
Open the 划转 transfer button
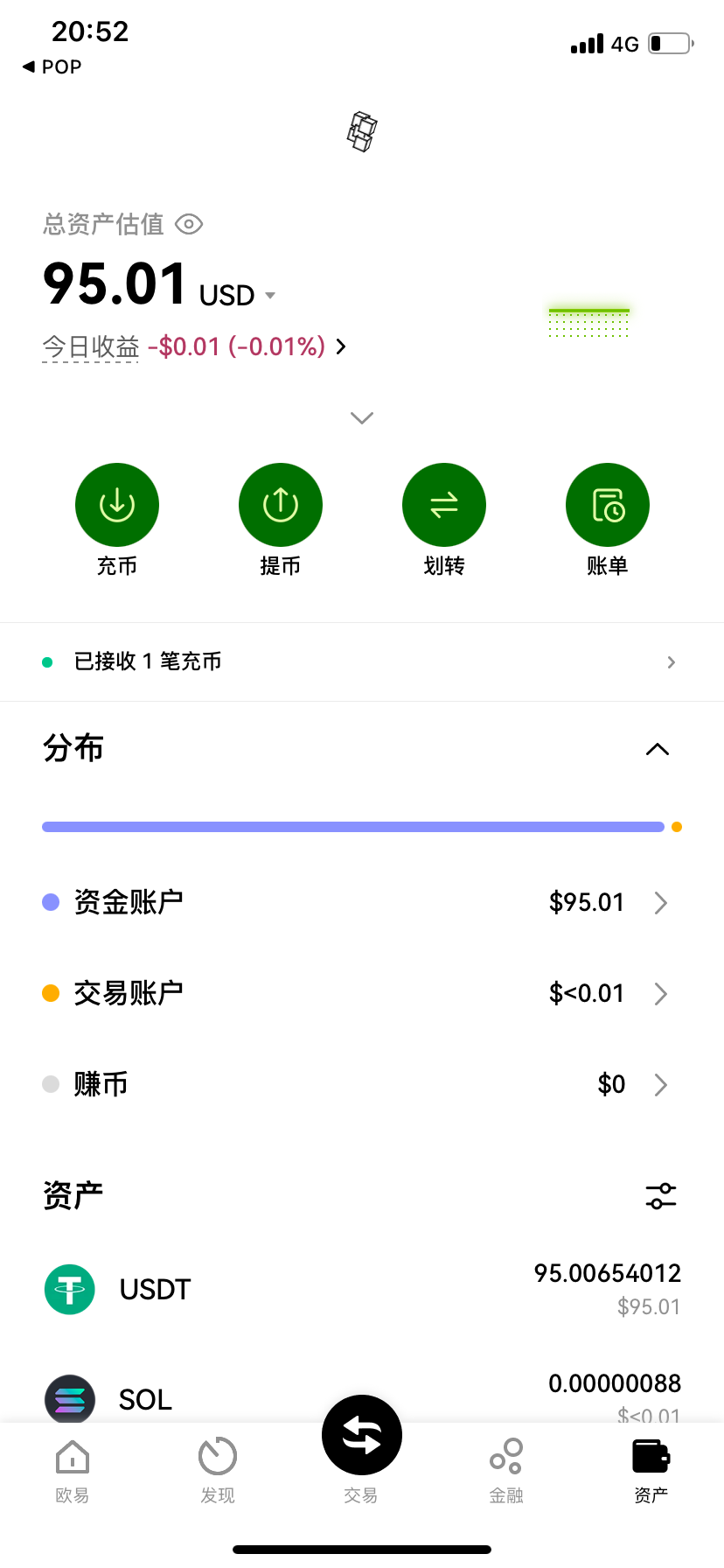444,506
